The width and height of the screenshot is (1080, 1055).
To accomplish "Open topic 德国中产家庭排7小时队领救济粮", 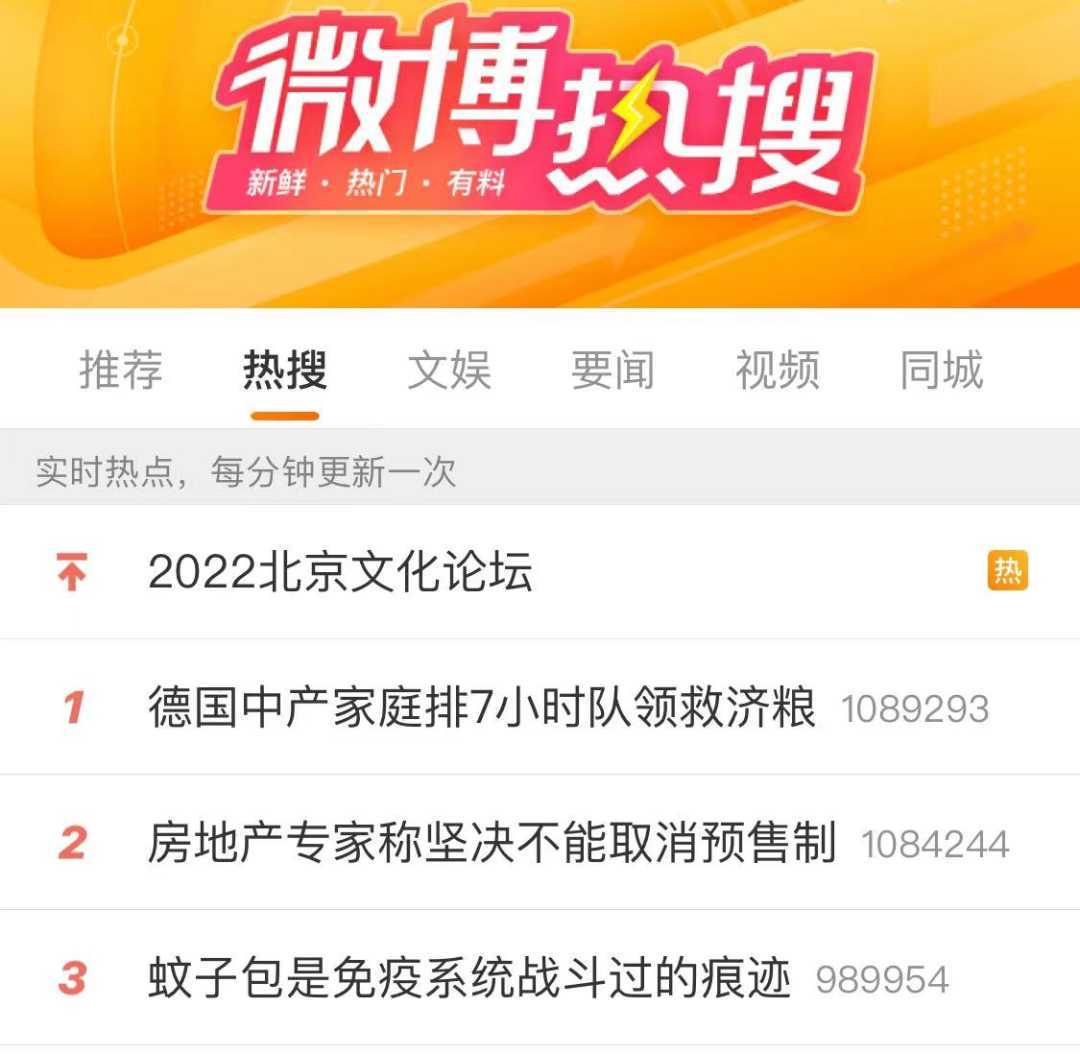I will pos(481,708).
